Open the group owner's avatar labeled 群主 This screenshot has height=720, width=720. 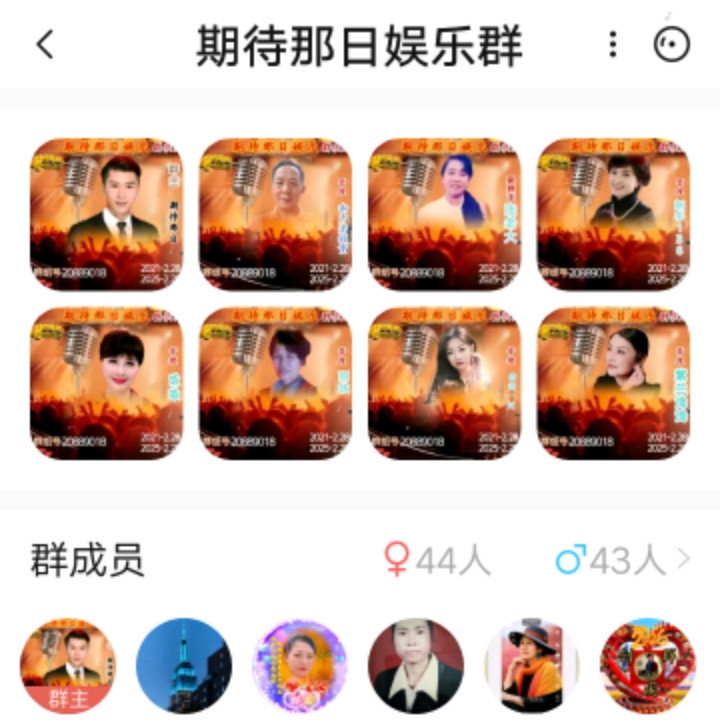click(x=68, y=665)
